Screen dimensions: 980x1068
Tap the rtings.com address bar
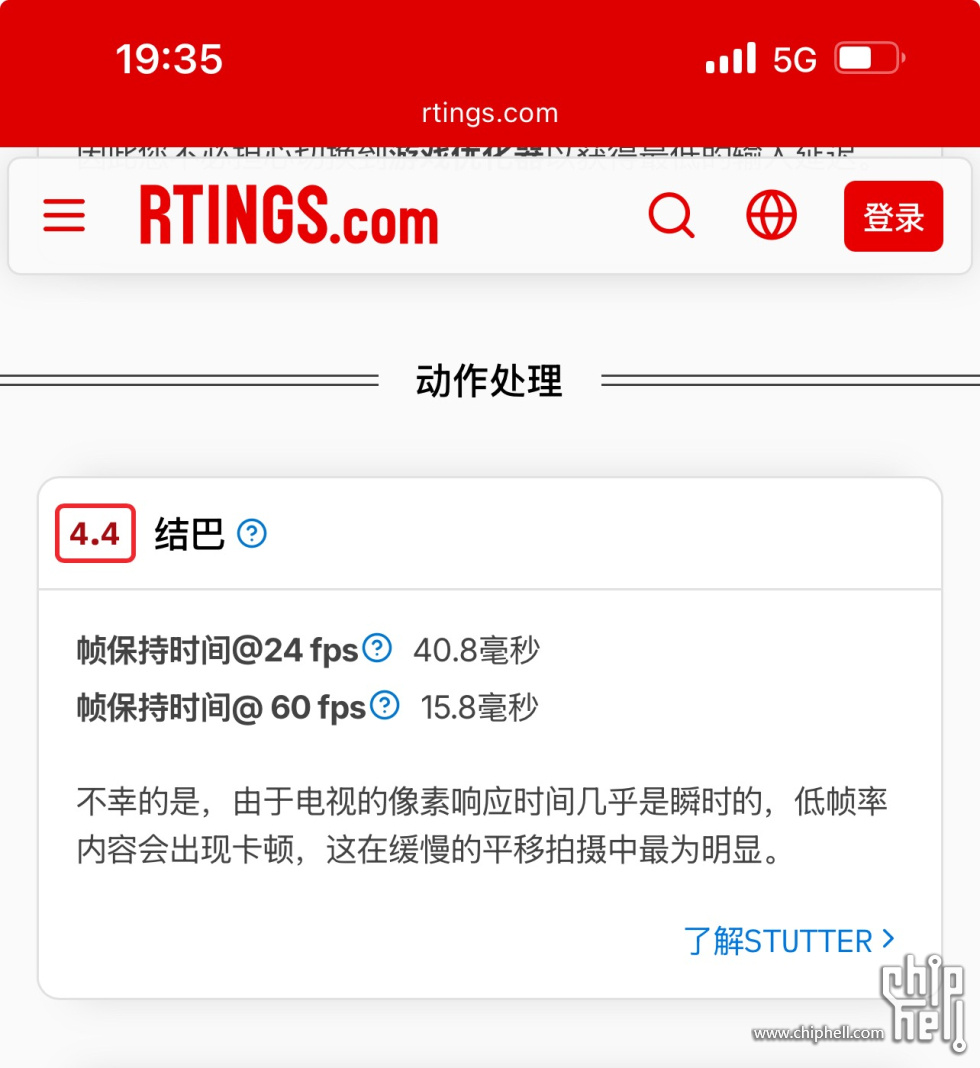pyautogui.click(x=490, y=113)
